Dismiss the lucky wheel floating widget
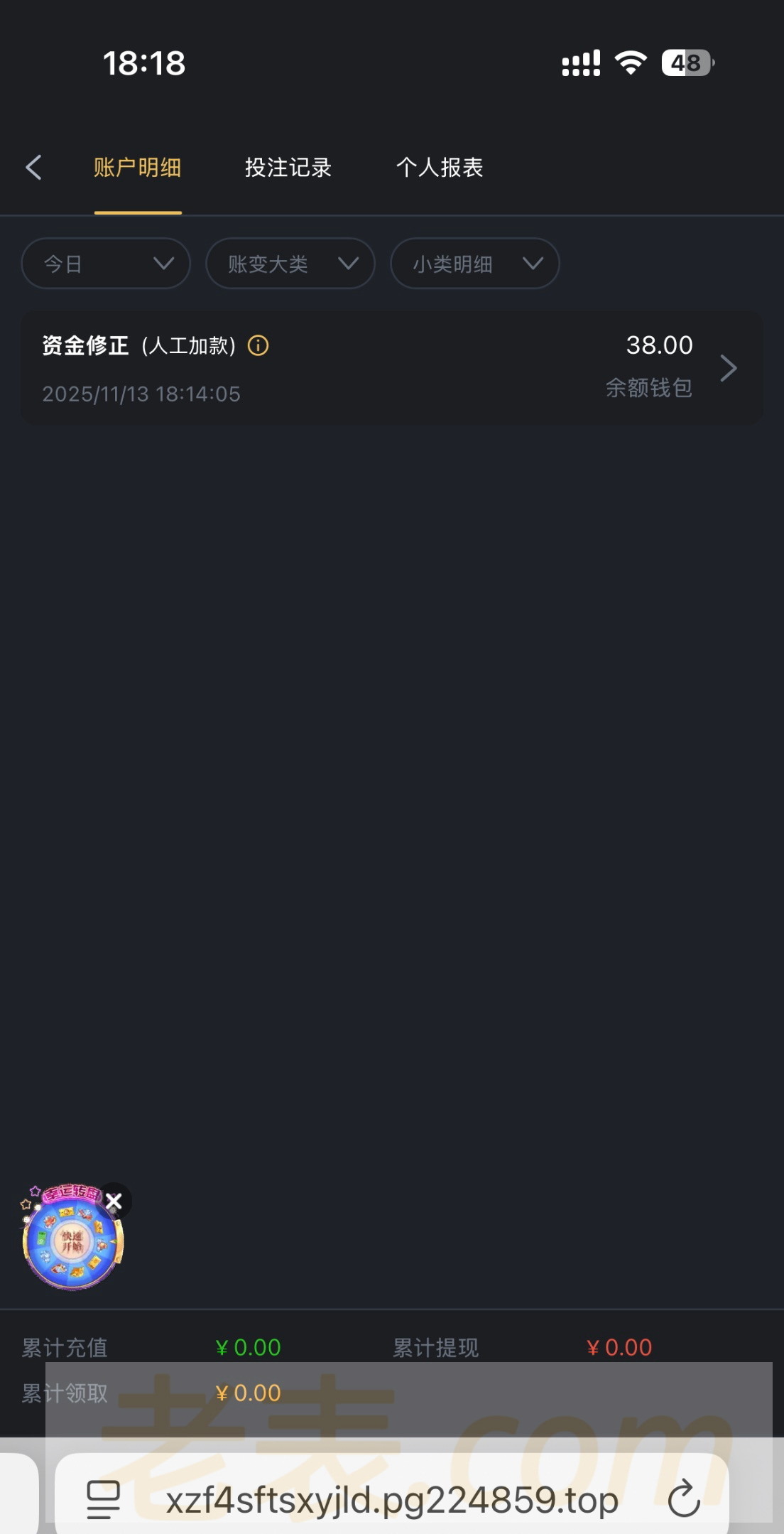Viewport: 784px width, 1534px height. pos(114,1201)
